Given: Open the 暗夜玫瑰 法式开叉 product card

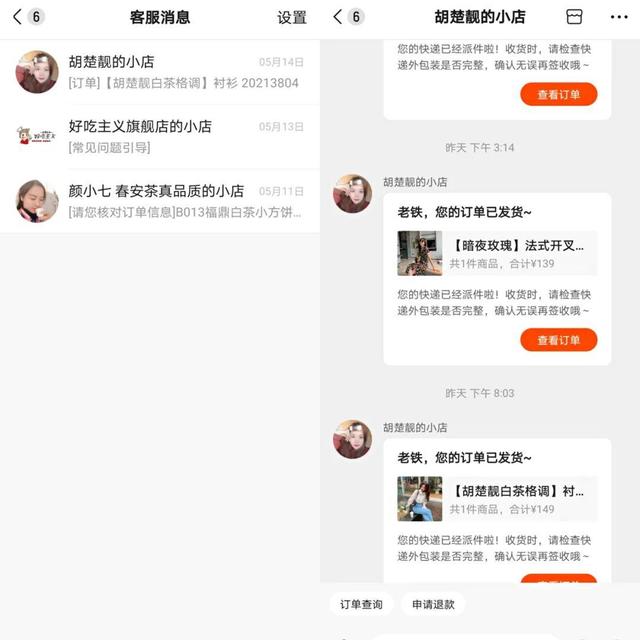Looking at the screenshot, I should point(497,253).
